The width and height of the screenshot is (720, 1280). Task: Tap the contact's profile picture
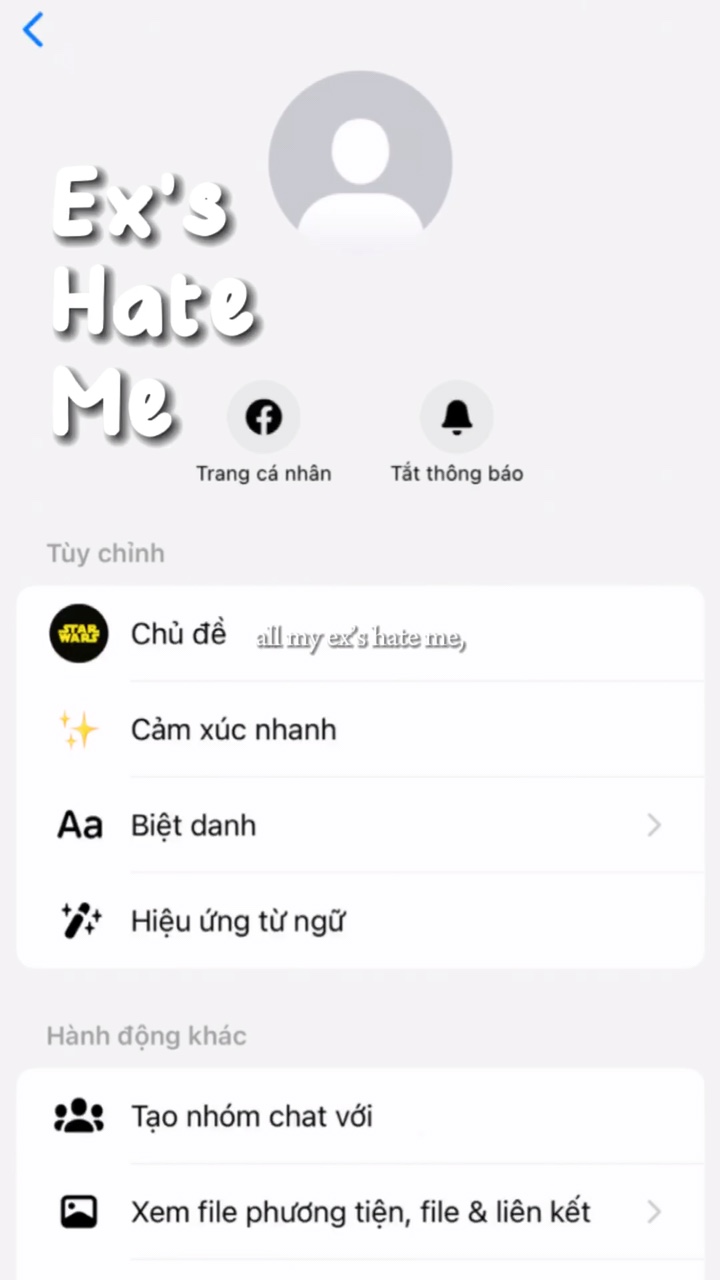point(360,160)
